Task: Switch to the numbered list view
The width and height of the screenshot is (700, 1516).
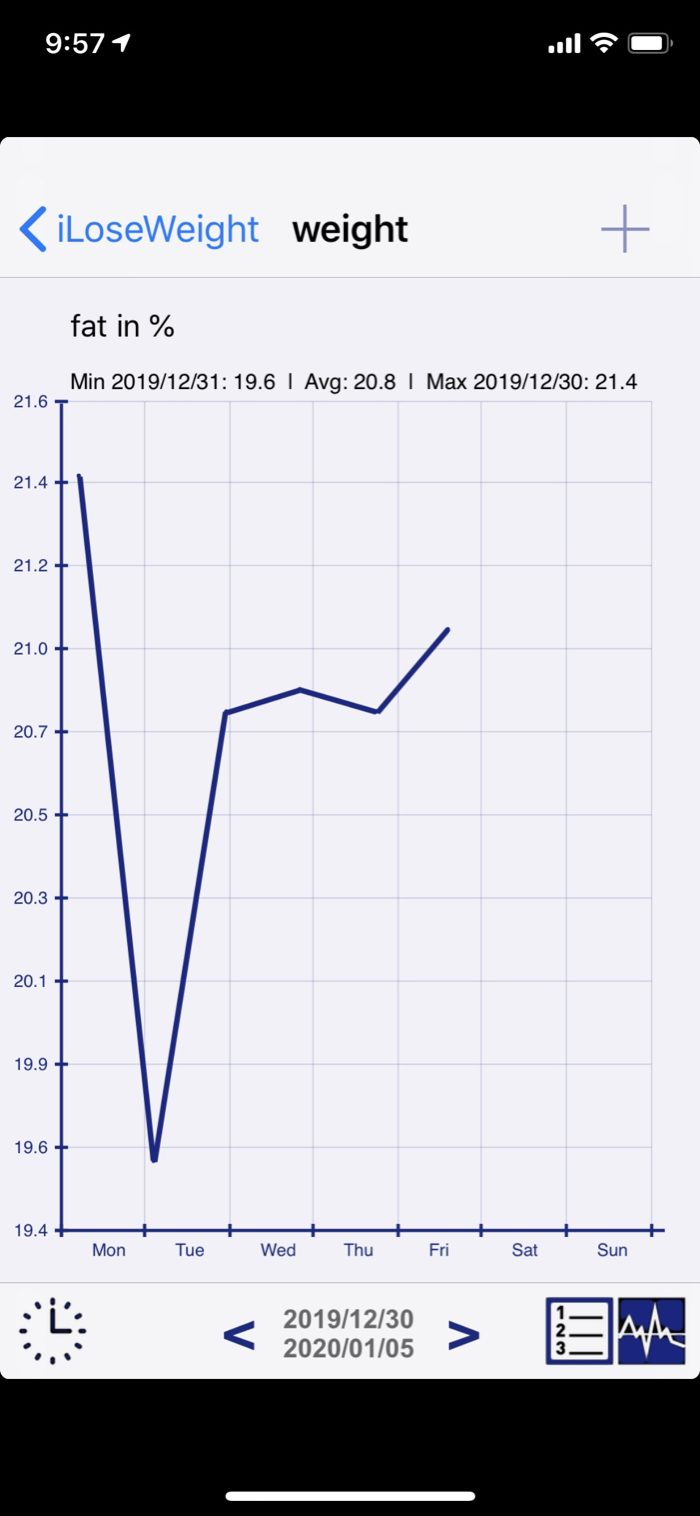Action: [579, 1331]
